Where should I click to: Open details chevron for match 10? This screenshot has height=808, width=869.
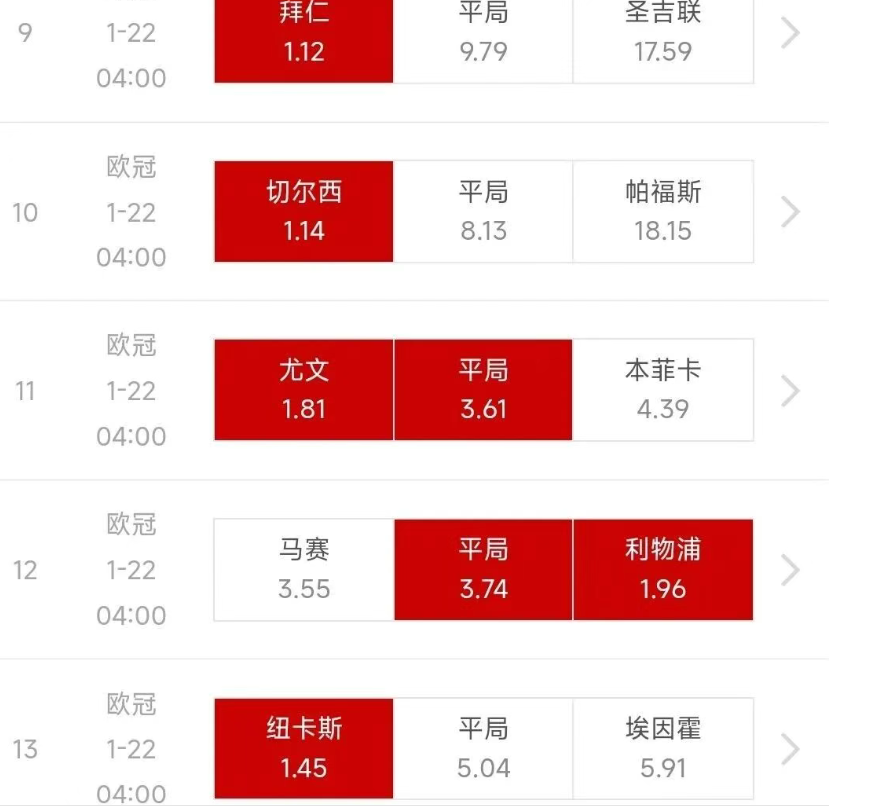(x=790, y=212)
